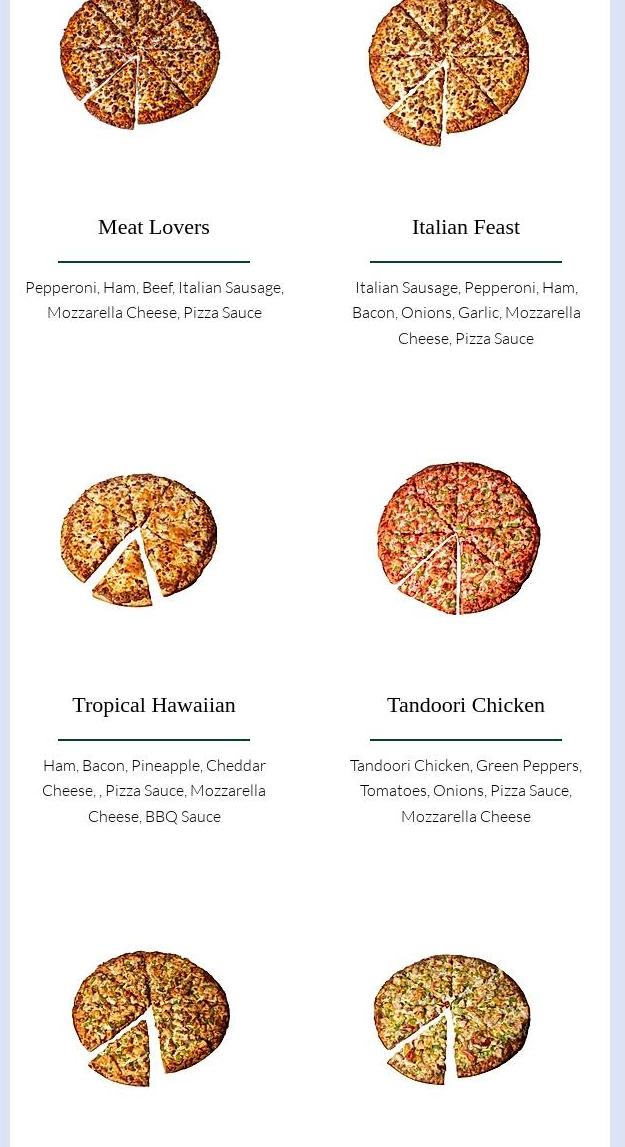
Task: Open the Meat Lovers pizza image
Action: click(x=139, y=62)
